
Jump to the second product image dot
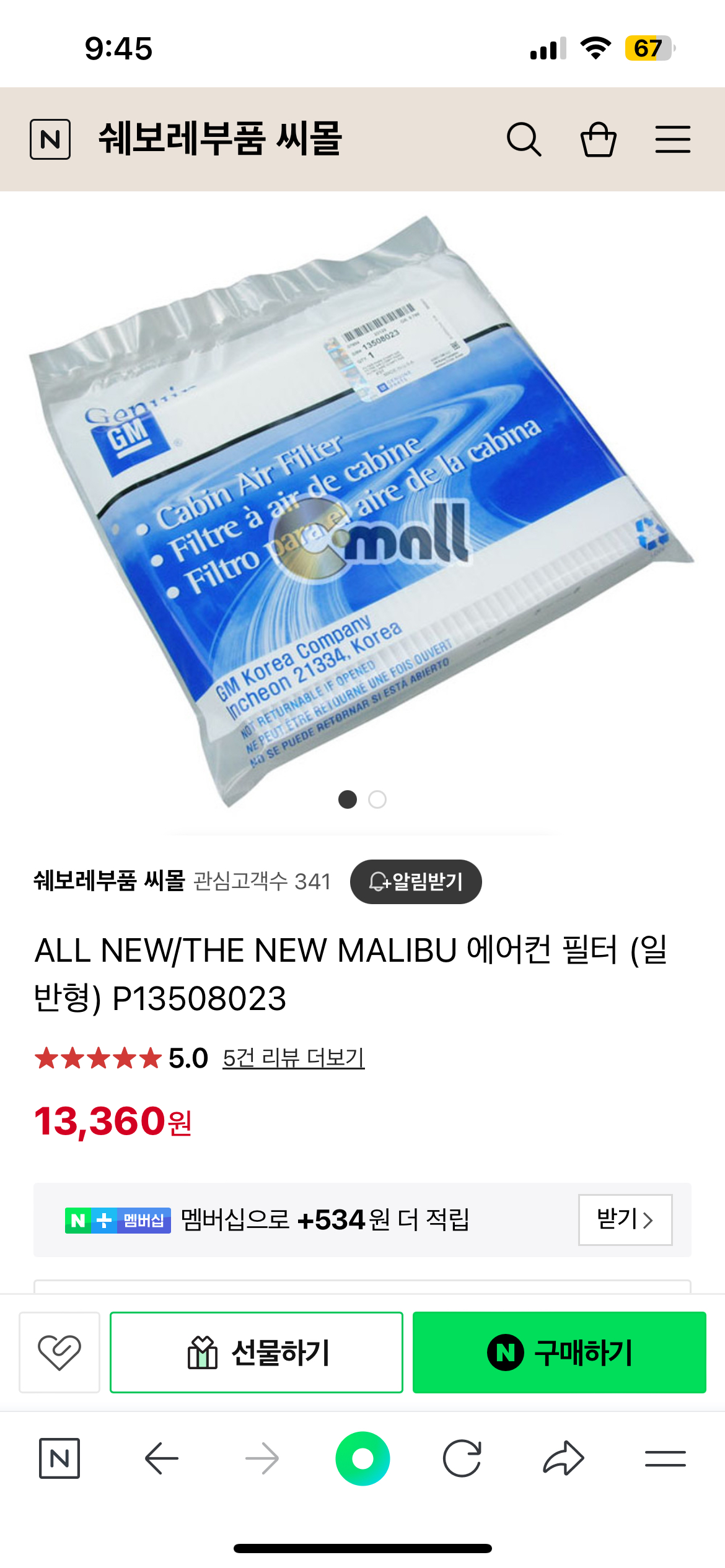[x=377, y=799]
